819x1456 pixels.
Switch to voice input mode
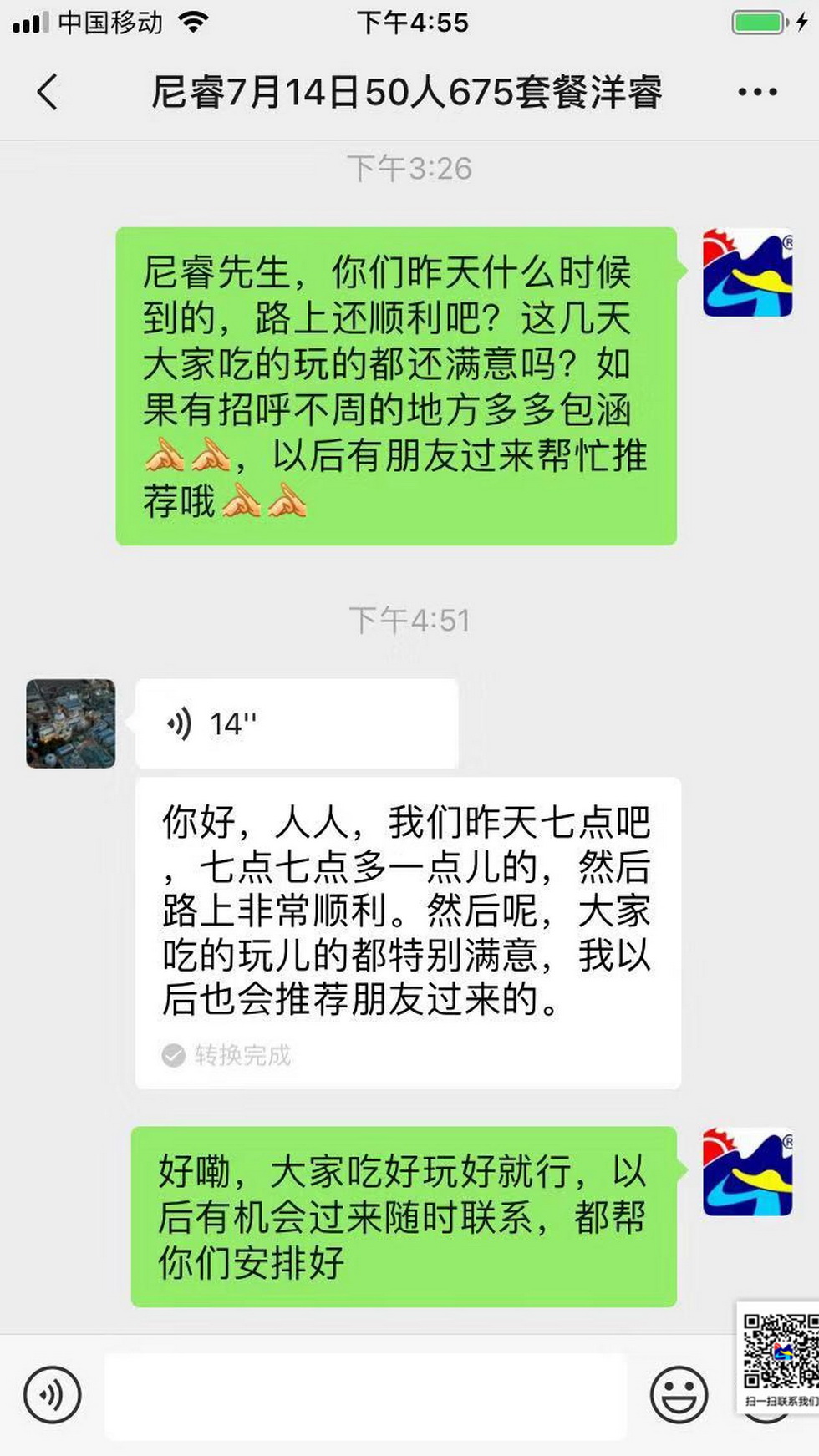(53, 1395)
